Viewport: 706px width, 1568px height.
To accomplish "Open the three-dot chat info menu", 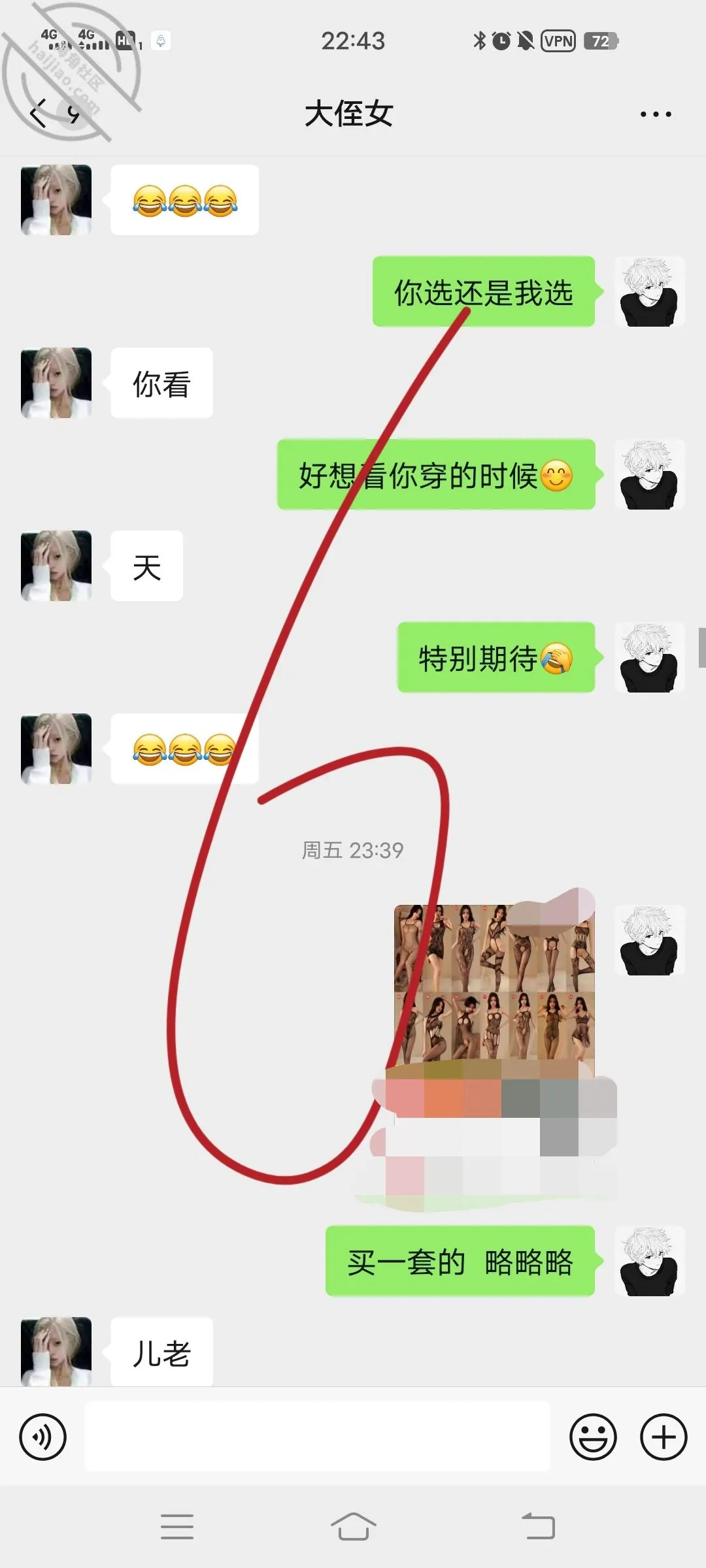I will point(656,114).
